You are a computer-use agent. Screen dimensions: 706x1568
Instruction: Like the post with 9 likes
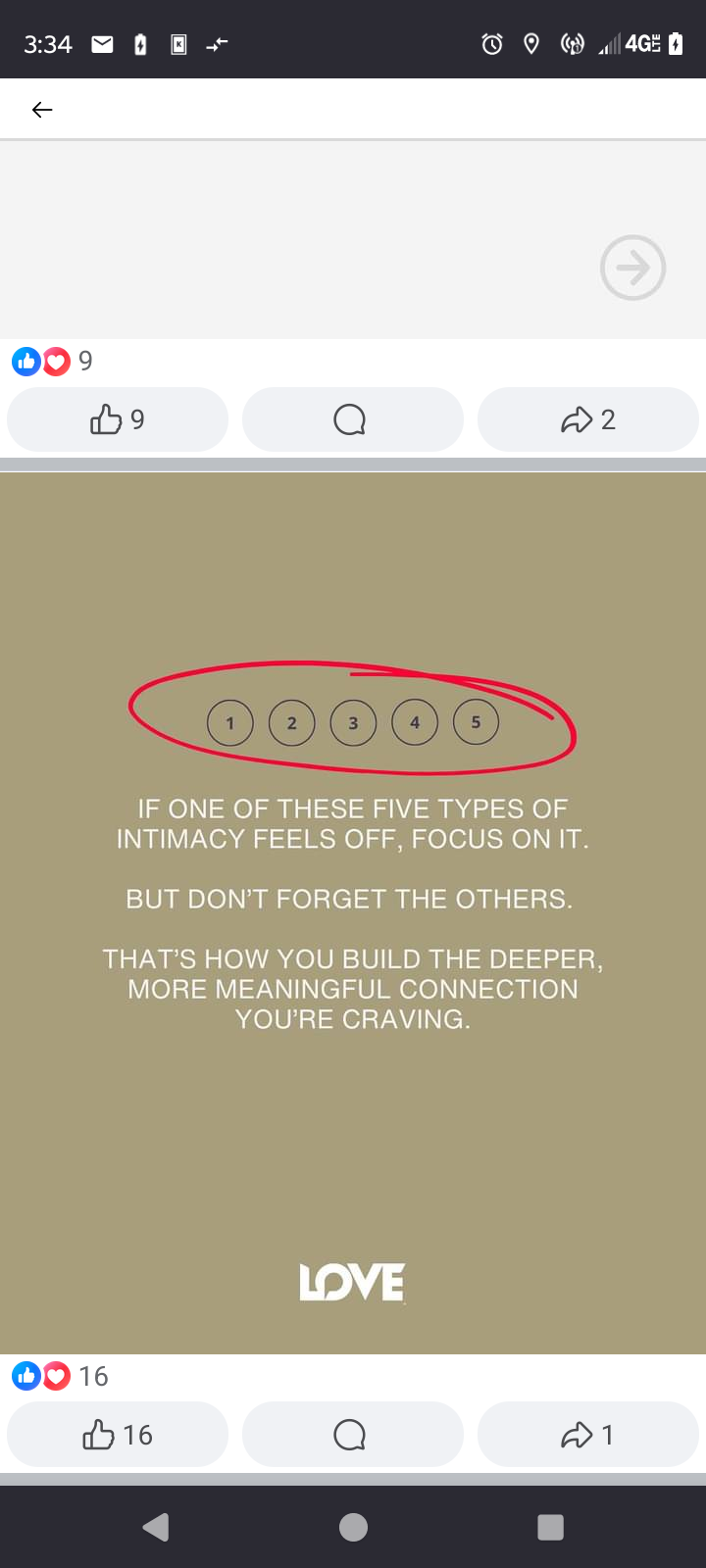[118, 419]
